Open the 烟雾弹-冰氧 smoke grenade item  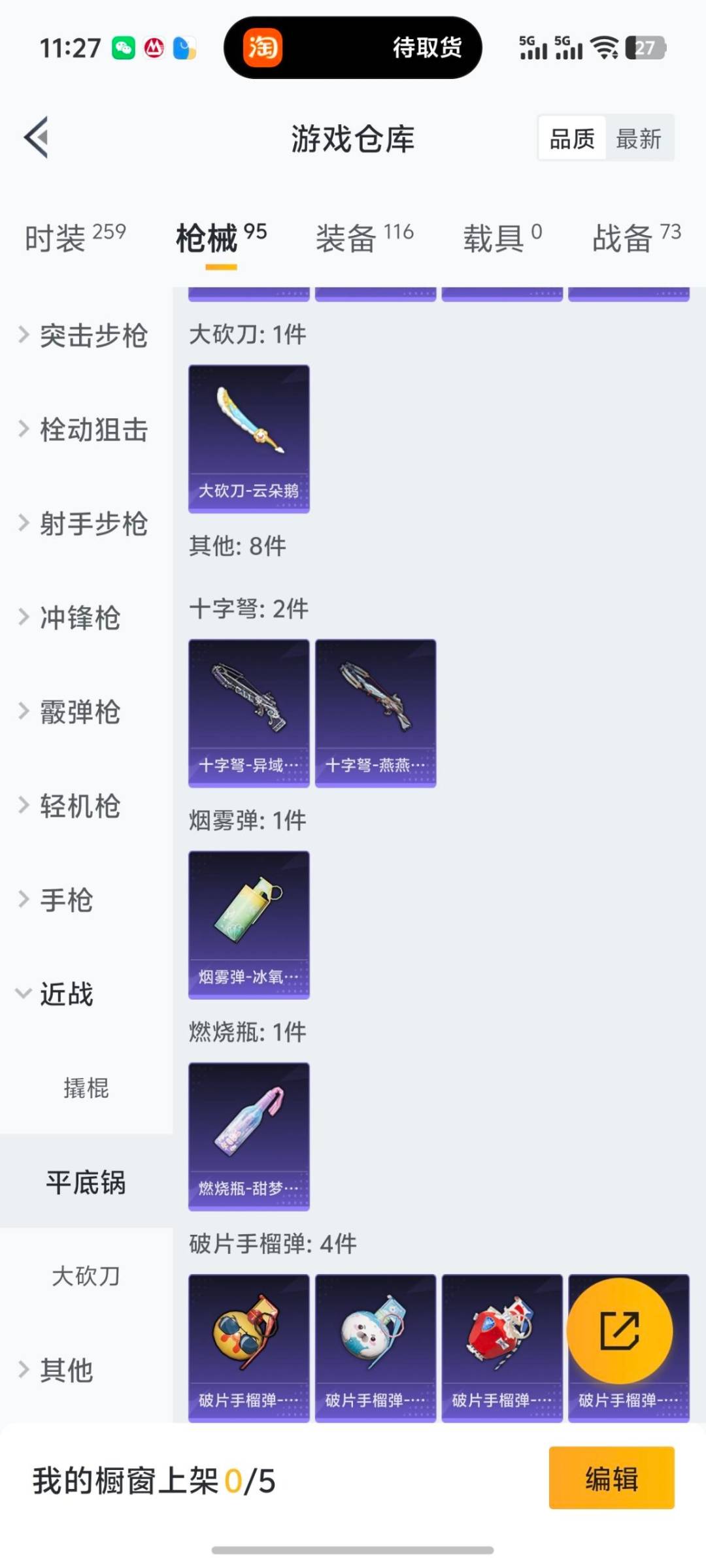pyautogui.click(x=249, y=924)
